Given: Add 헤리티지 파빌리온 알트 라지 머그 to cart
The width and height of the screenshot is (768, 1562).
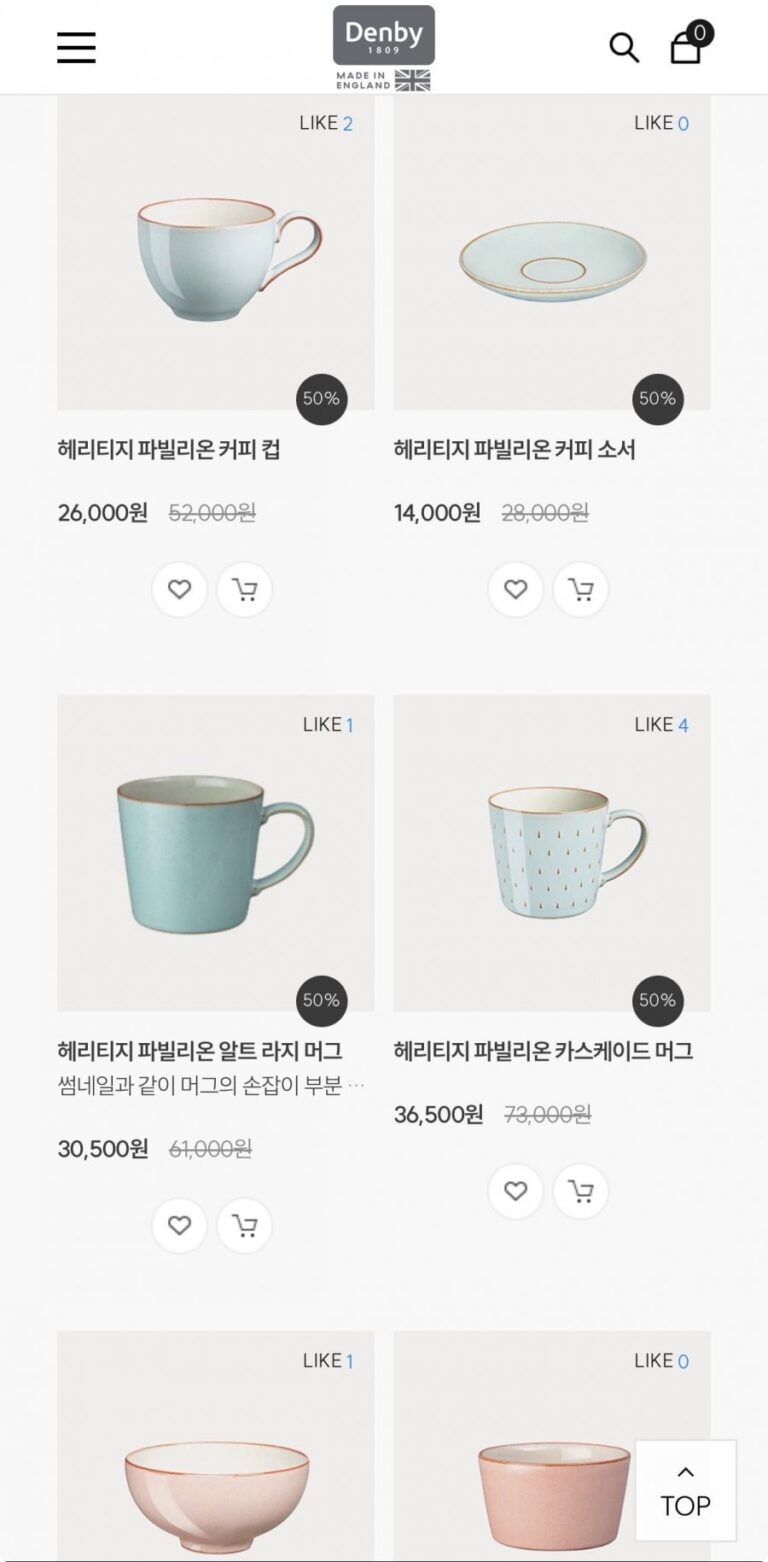Looking at the screenshot, I should 244,1225.
